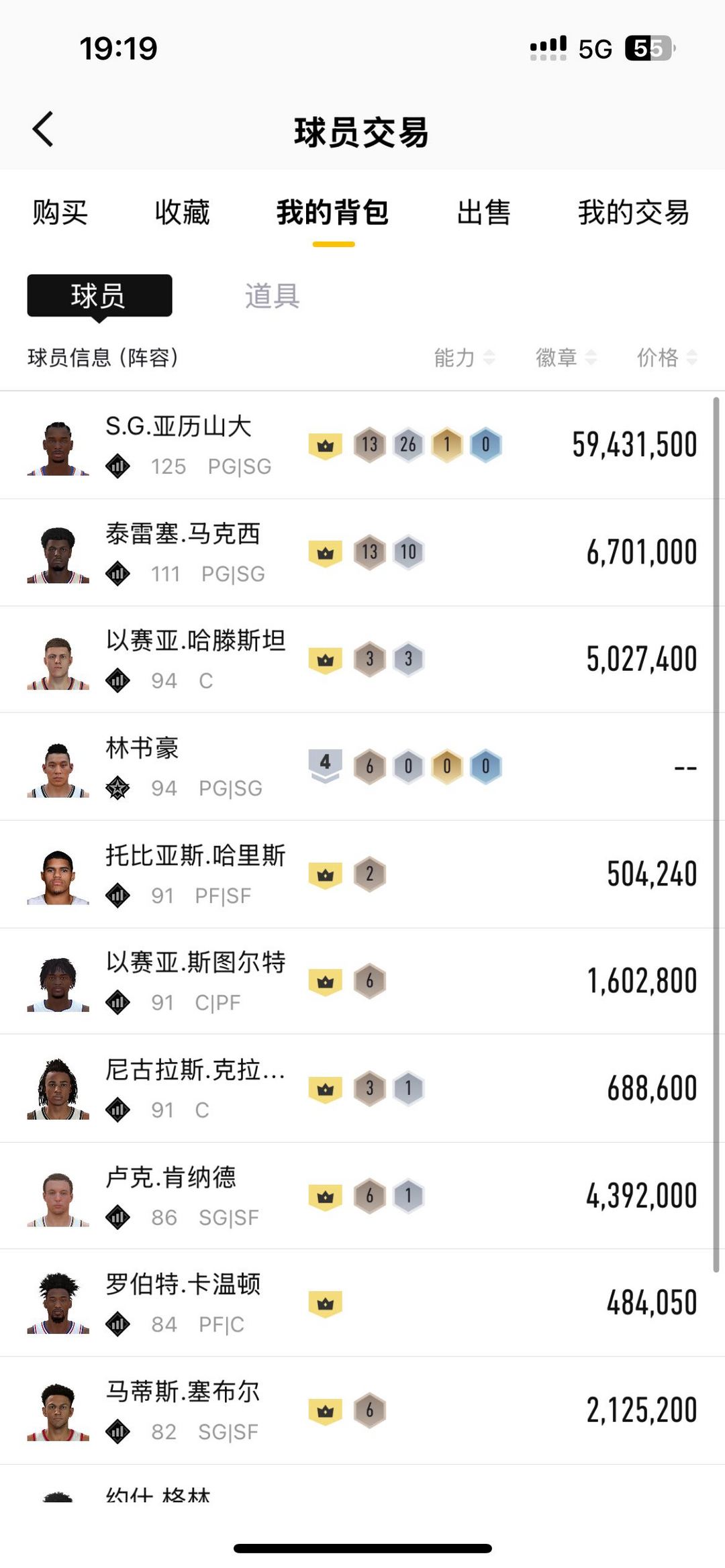This screenshot has height=1568, width=725.
Task: Open player 林书豪
Action: tap(142, 766)
